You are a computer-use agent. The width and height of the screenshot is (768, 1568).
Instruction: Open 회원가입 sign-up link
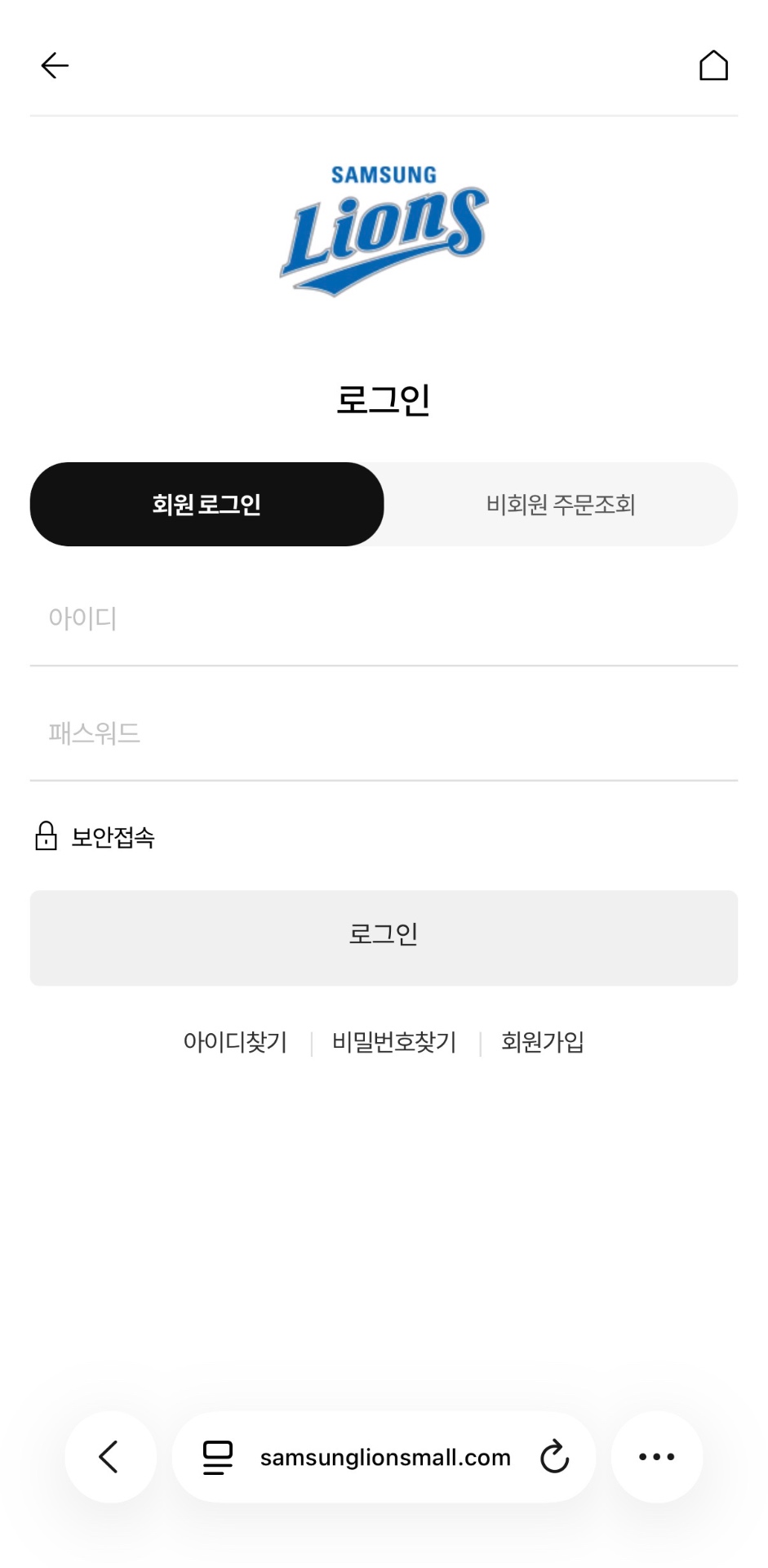[x=542, y=1042]
